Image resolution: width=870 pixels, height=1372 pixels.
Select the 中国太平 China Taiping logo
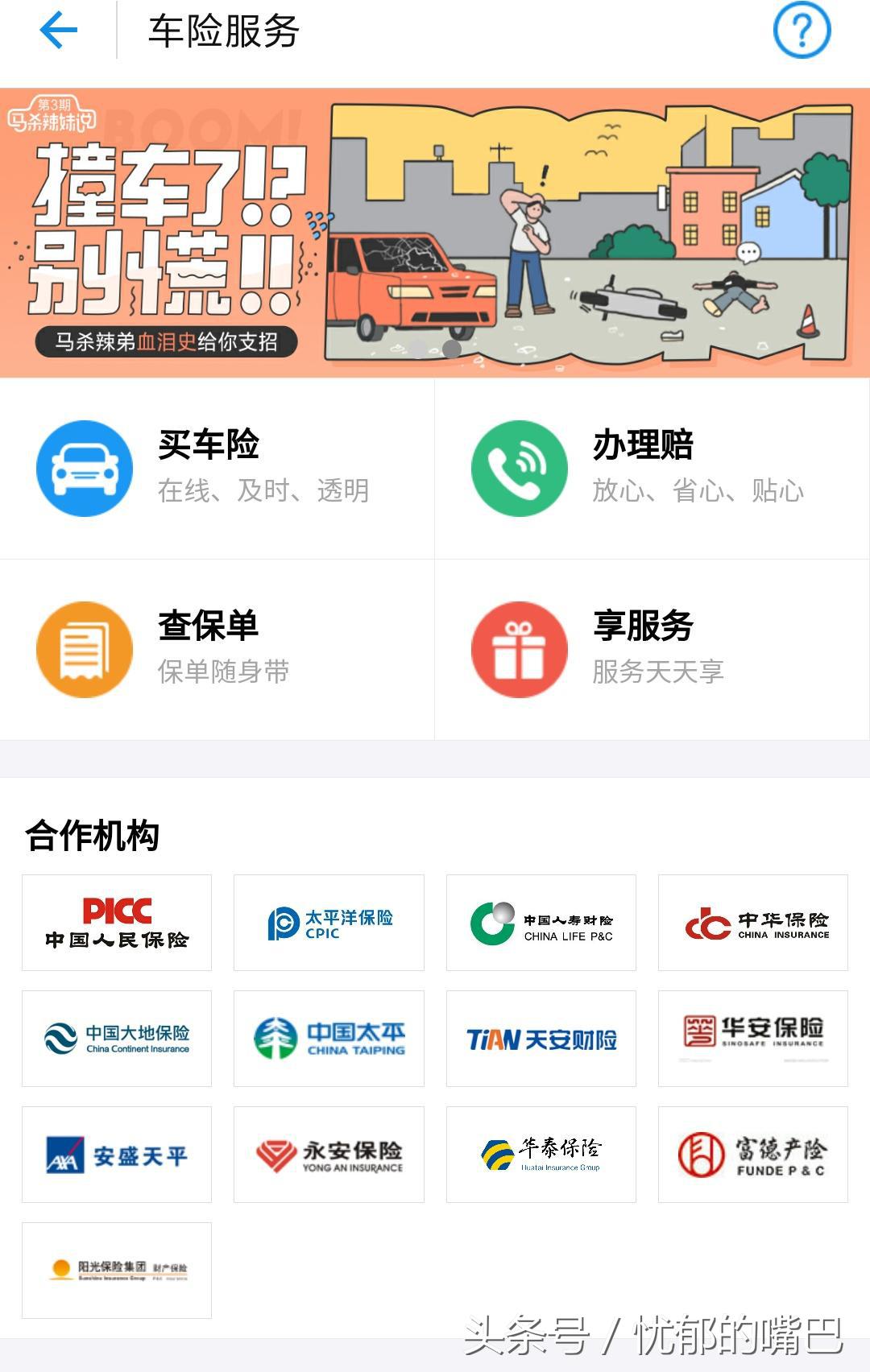(329, 1038)
